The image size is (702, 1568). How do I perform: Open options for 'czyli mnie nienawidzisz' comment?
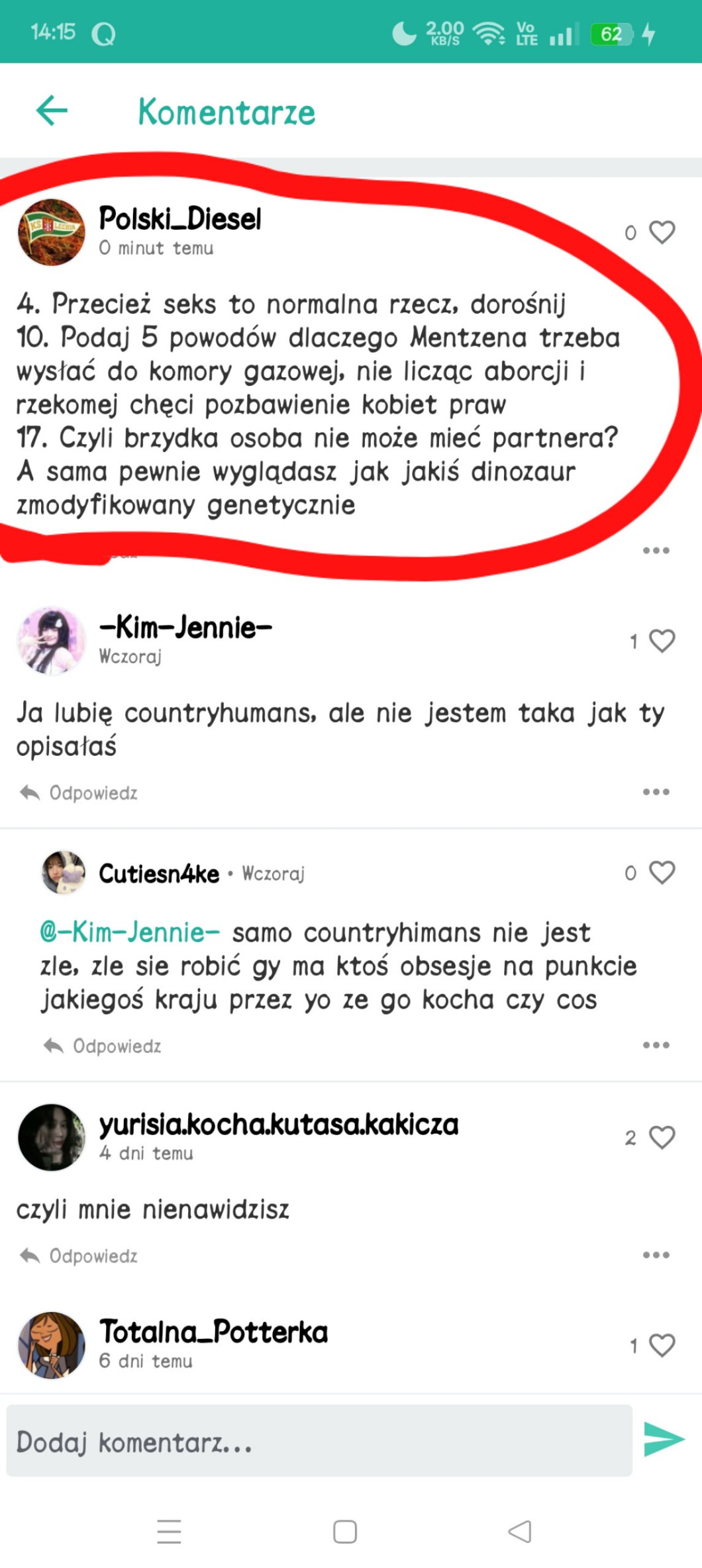[656, 1255]
